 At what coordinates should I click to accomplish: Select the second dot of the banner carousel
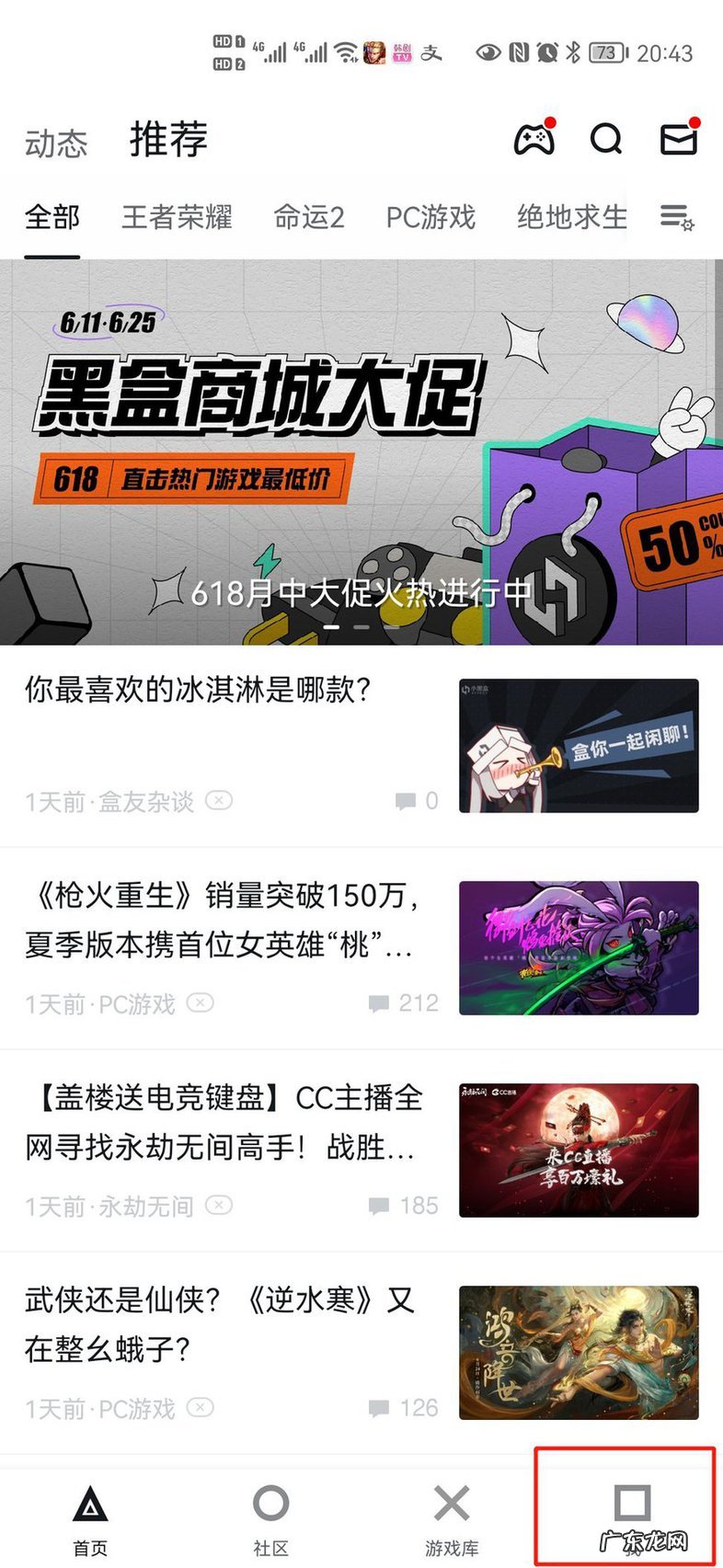click(362, 624)
